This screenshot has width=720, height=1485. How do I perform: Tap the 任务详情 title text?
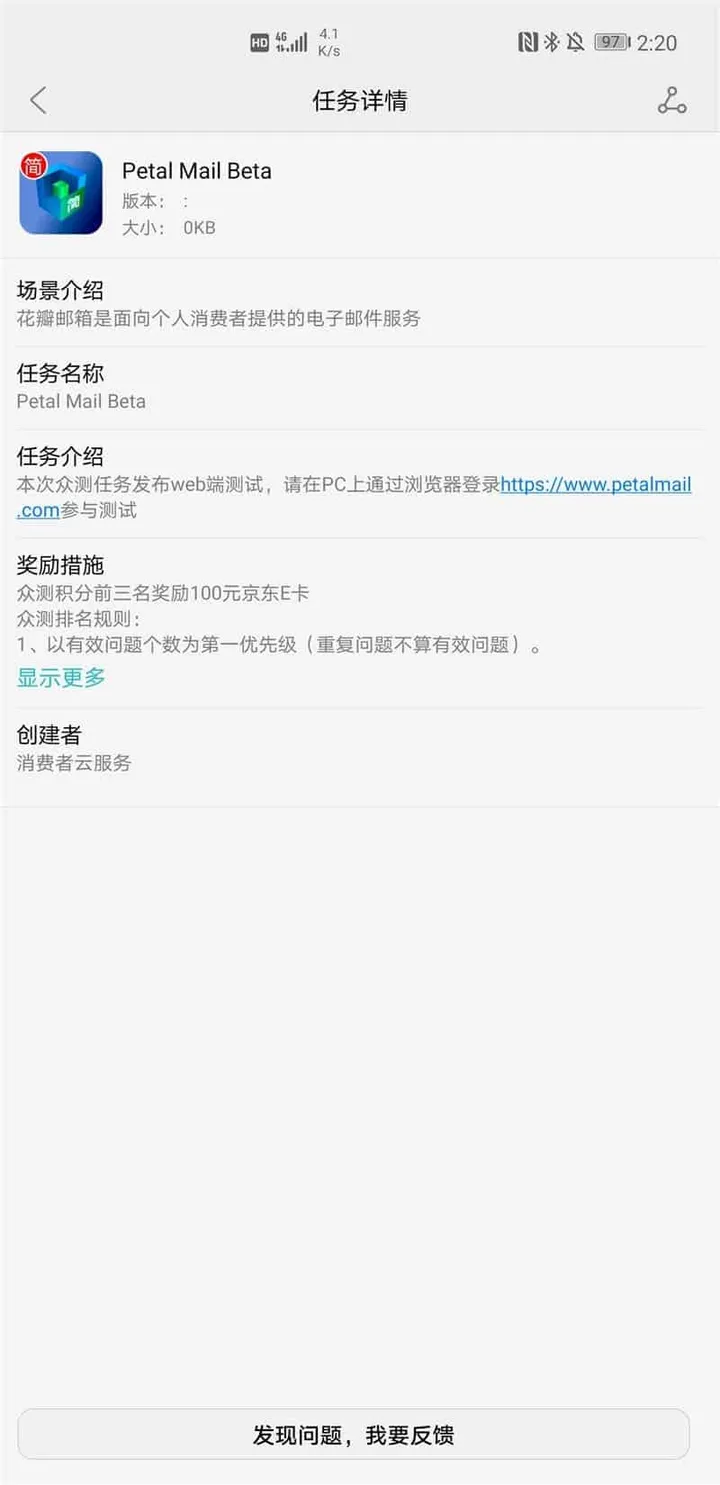click(359, 101)
